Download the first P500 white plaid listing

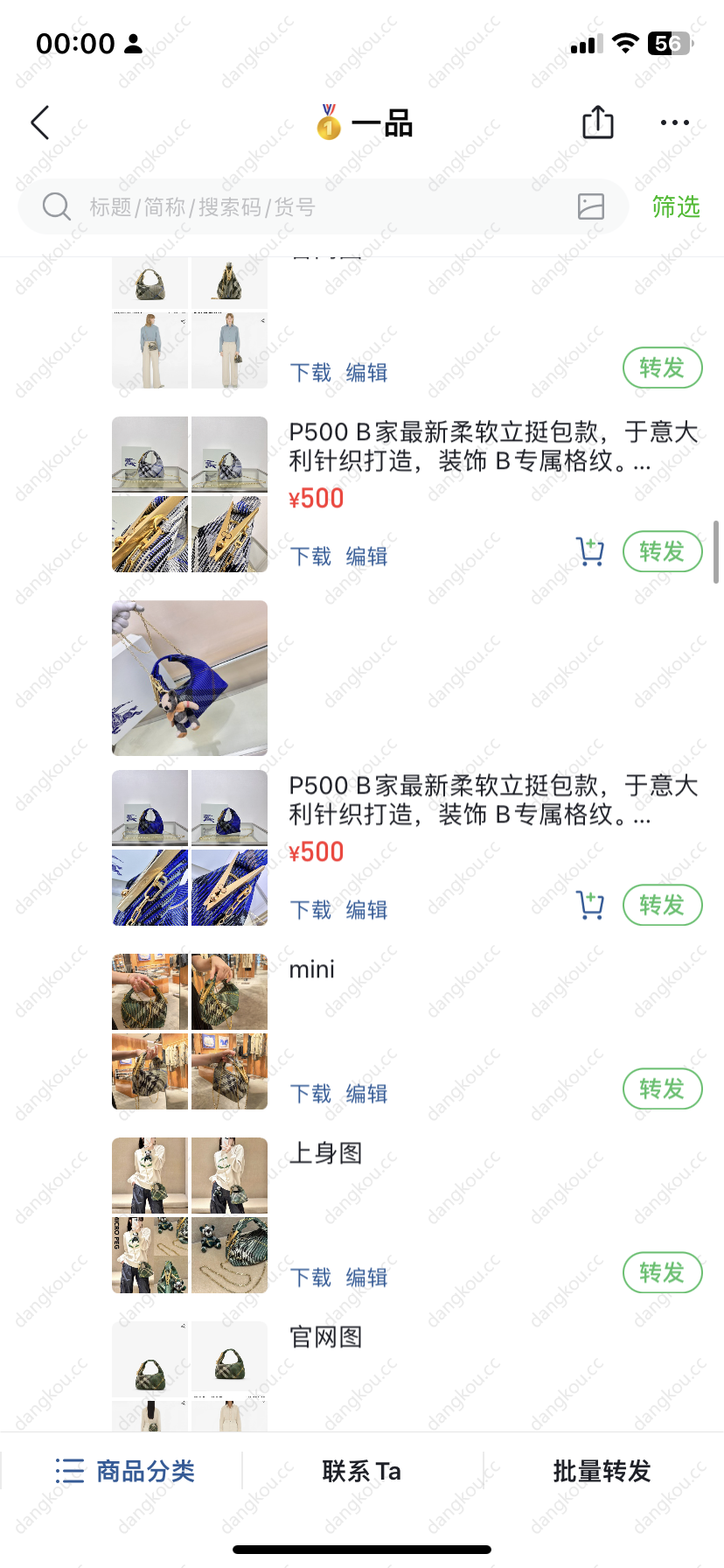pyautogui.click(x=310, y=556)
